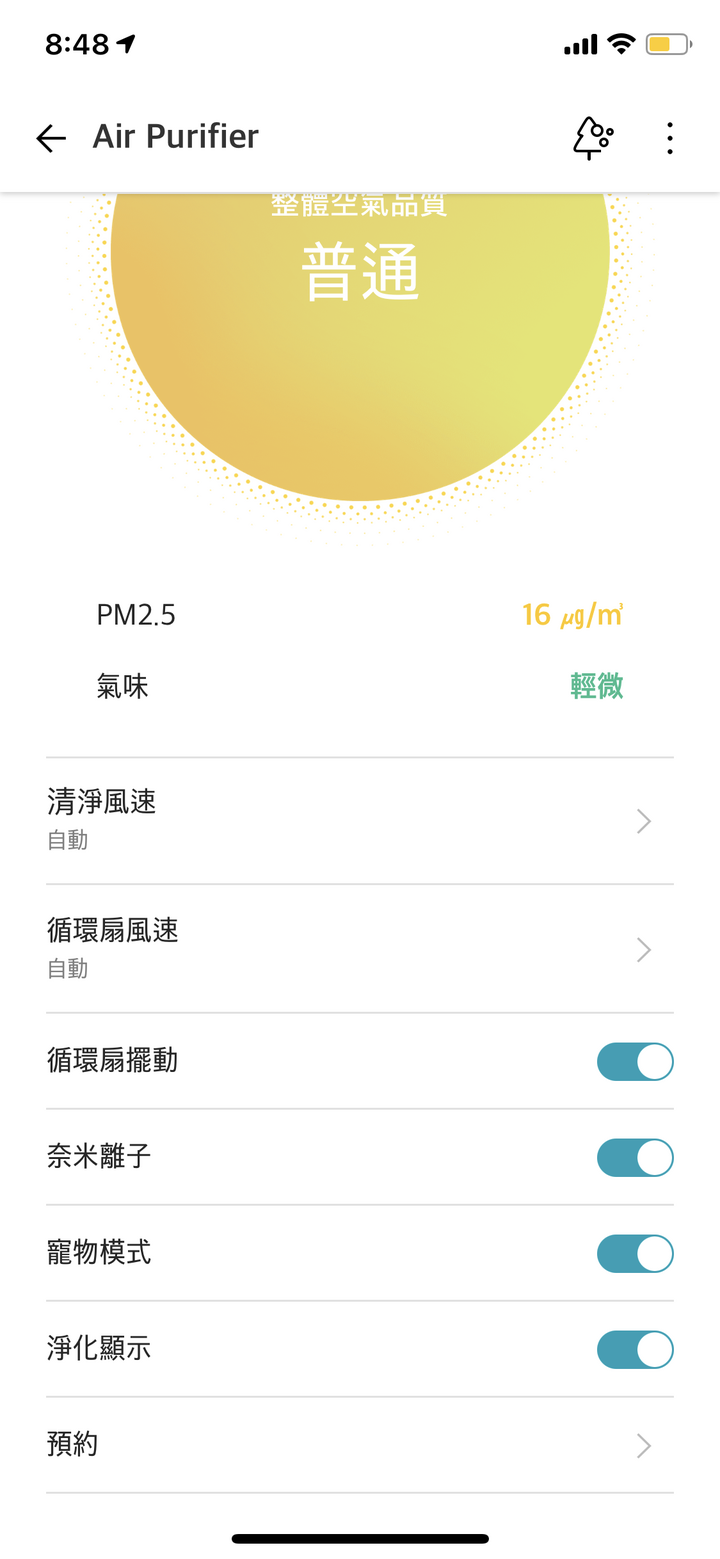
Task: Open the three-dot overflow menu
Action: pos(669,138)
